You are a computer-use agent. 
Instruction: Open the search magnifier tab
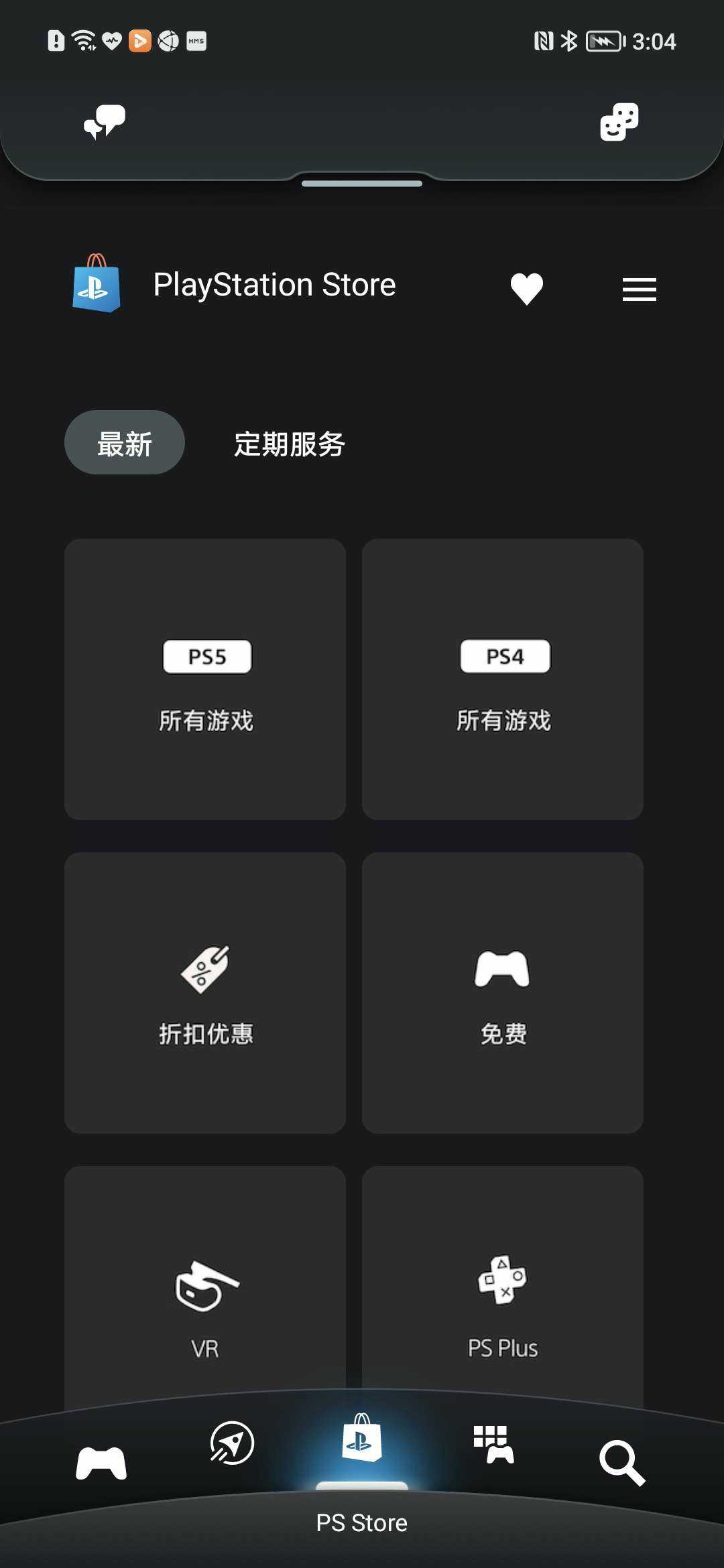pos(622,1462)
